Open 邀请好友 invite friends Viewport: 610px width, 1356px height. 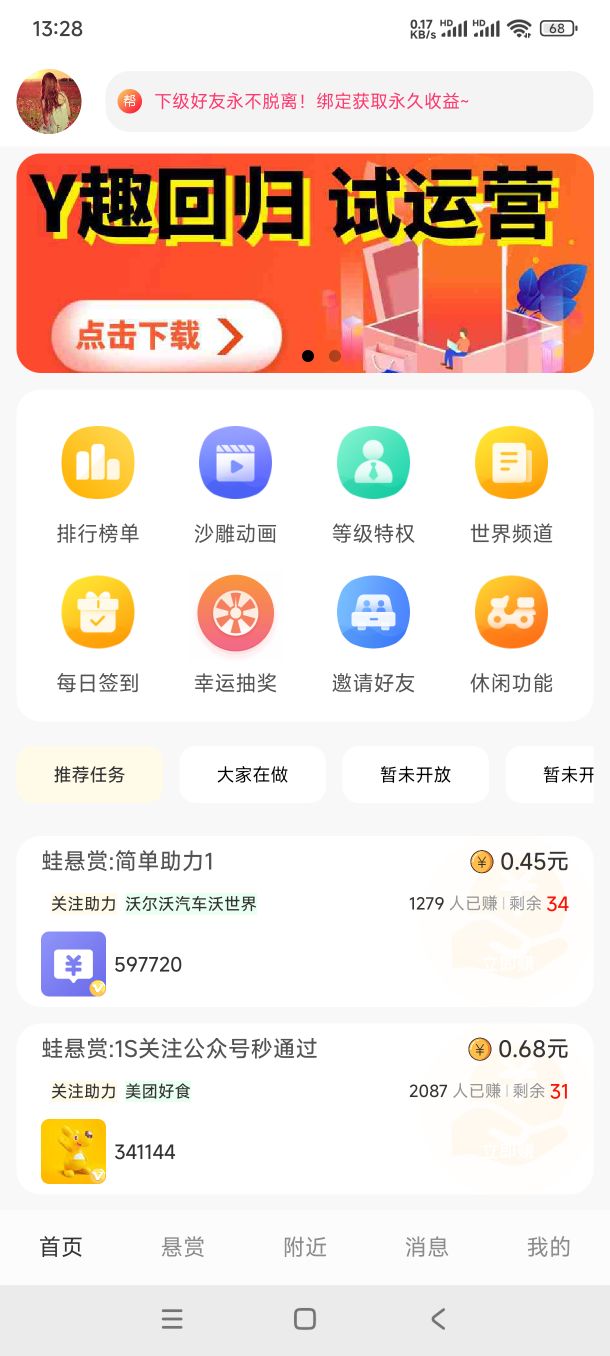point(373,634)
